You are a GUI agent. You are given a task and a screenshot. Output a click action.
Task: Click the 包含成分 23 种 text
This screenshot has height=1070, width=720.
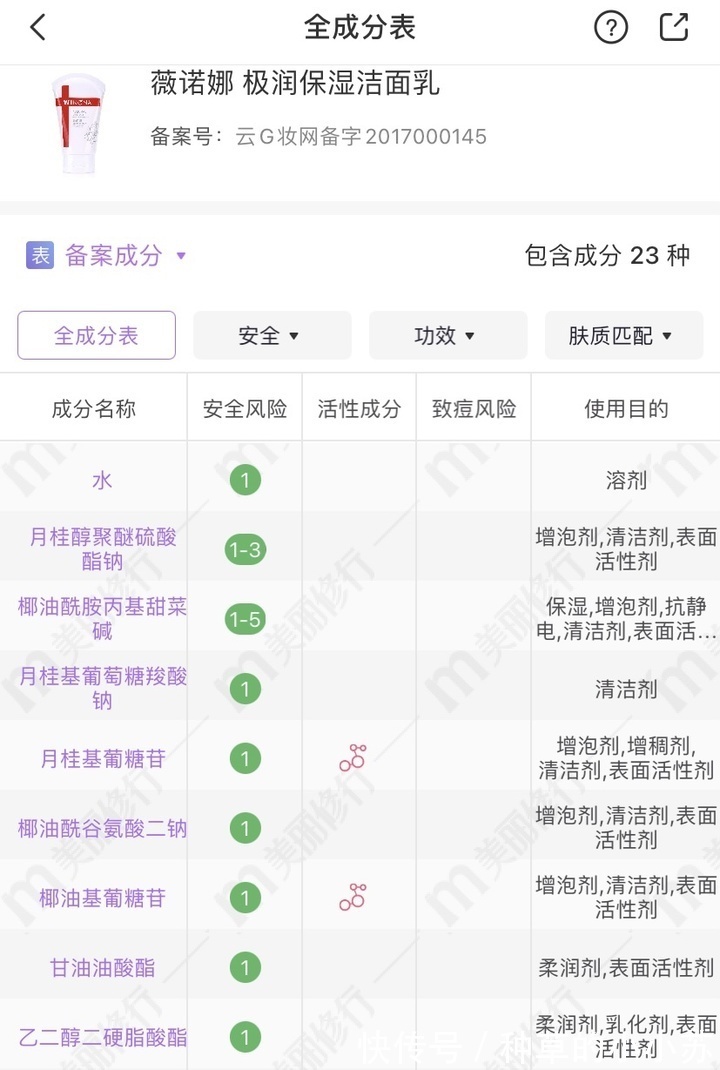pos(606,256)
